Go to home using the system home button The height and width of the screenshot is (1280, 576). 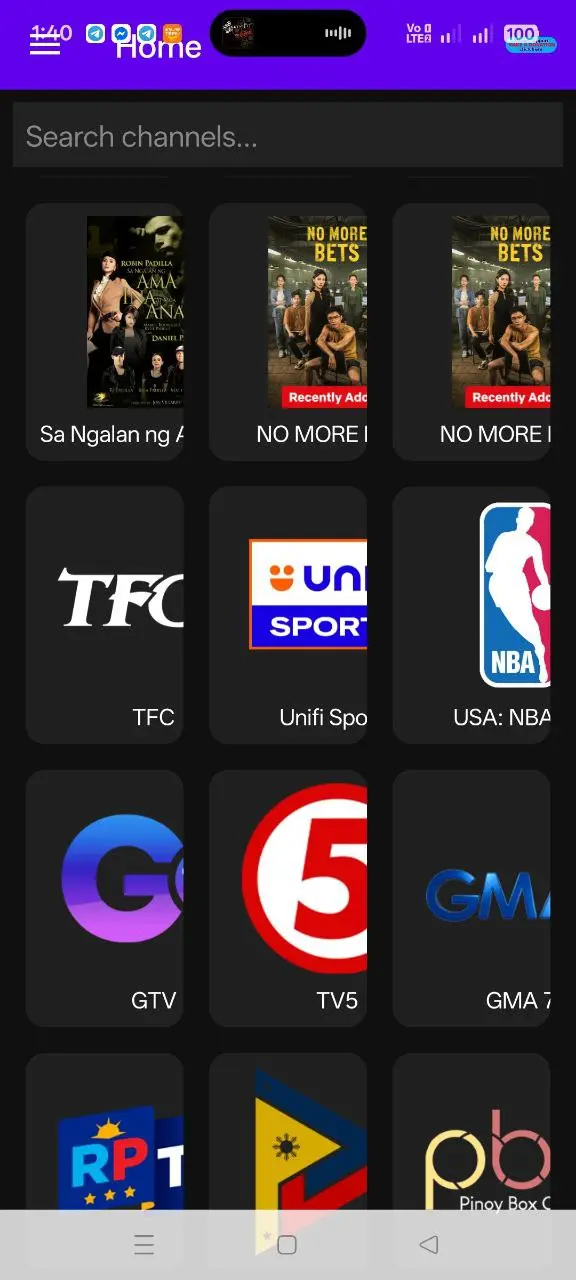coord(287,1245)
